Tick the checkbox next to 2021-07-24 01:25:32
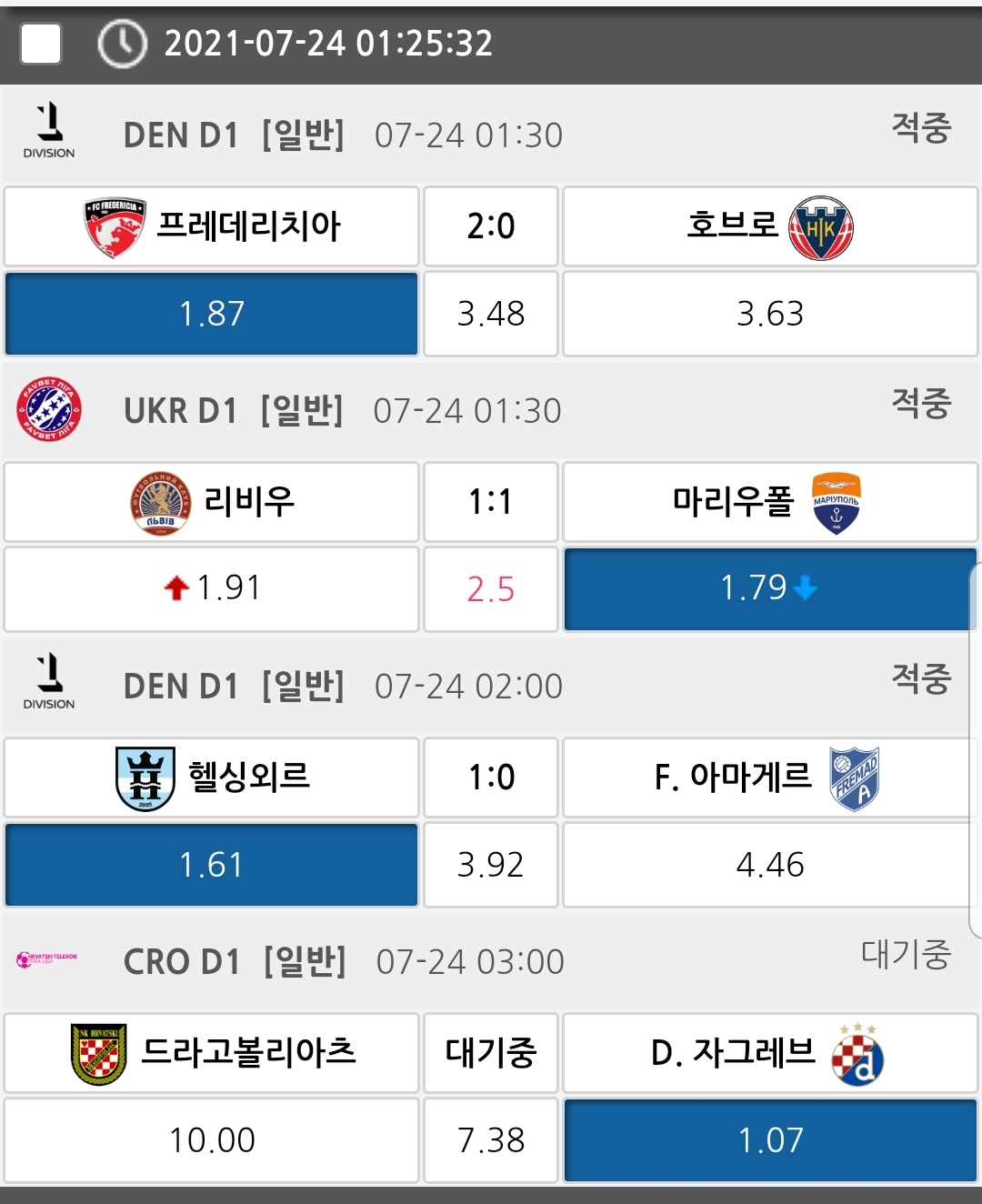 click(41, 43)
